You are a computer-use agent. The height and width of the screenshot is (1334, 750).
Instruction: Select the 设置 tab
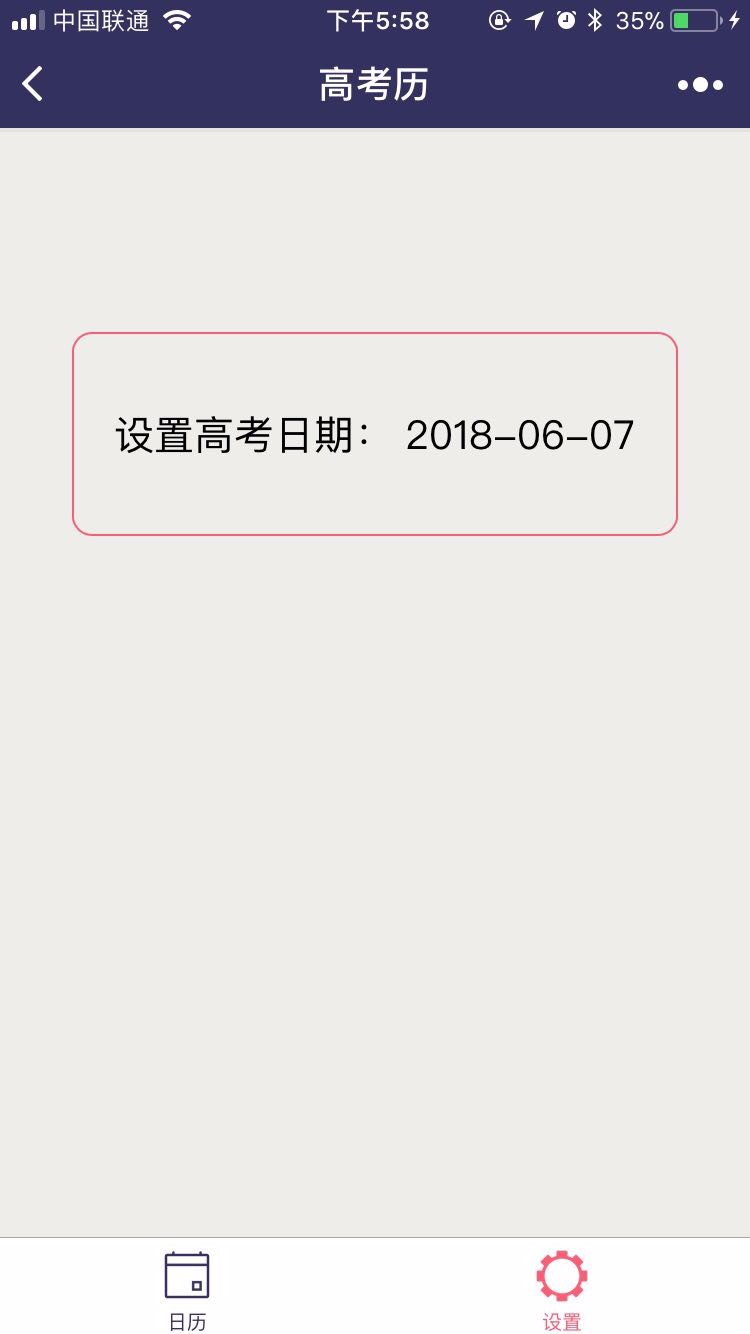(x=562, y=1290)
